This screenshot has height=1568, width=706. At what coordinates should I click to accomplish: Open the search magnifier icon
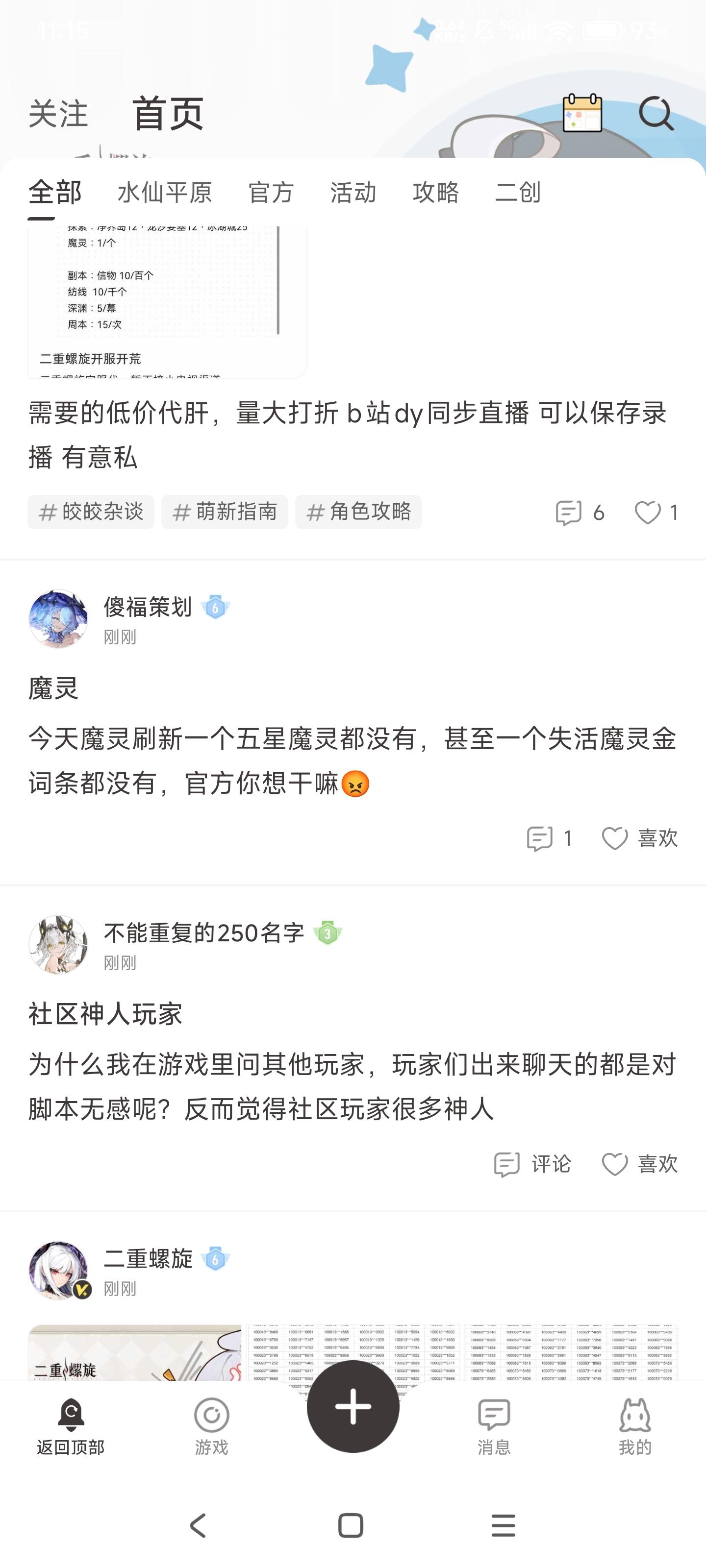(656, 113)
